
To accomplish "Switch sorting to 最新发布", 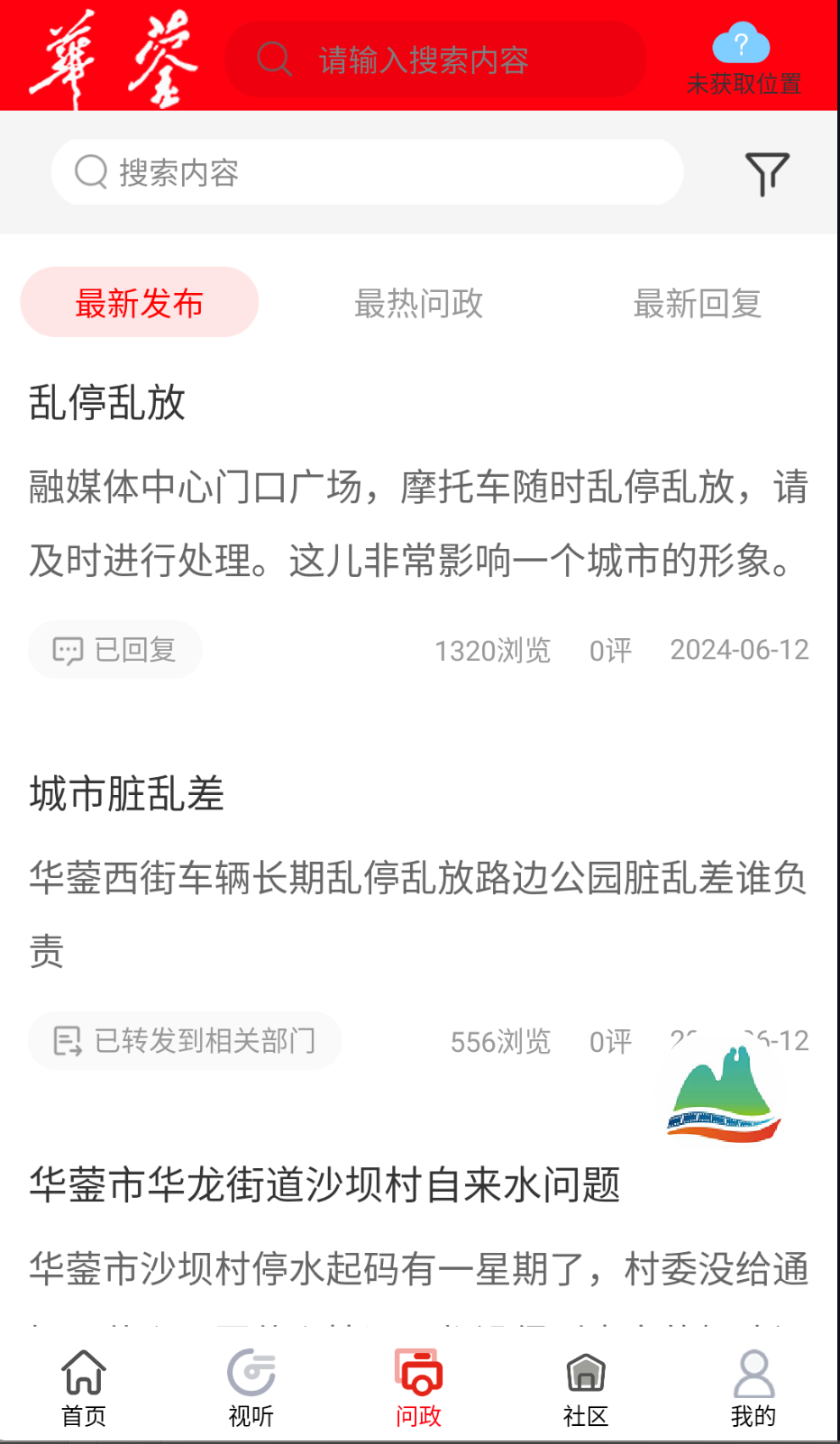I will pyautogui.click(x=139, y=303).
